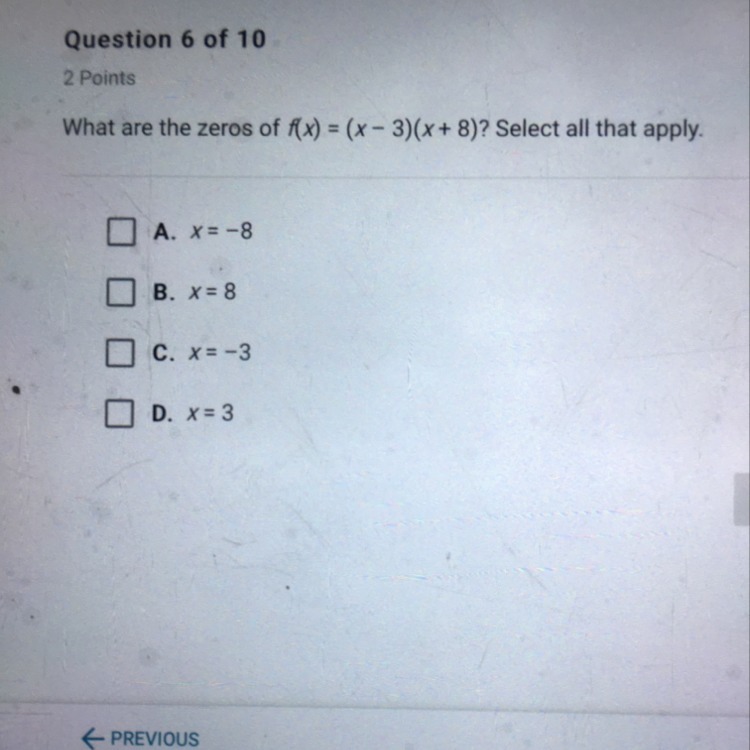Mark checkbox D, x = 3
The width and height of the screenshot is (750, 750).
(x=120, y=412)
